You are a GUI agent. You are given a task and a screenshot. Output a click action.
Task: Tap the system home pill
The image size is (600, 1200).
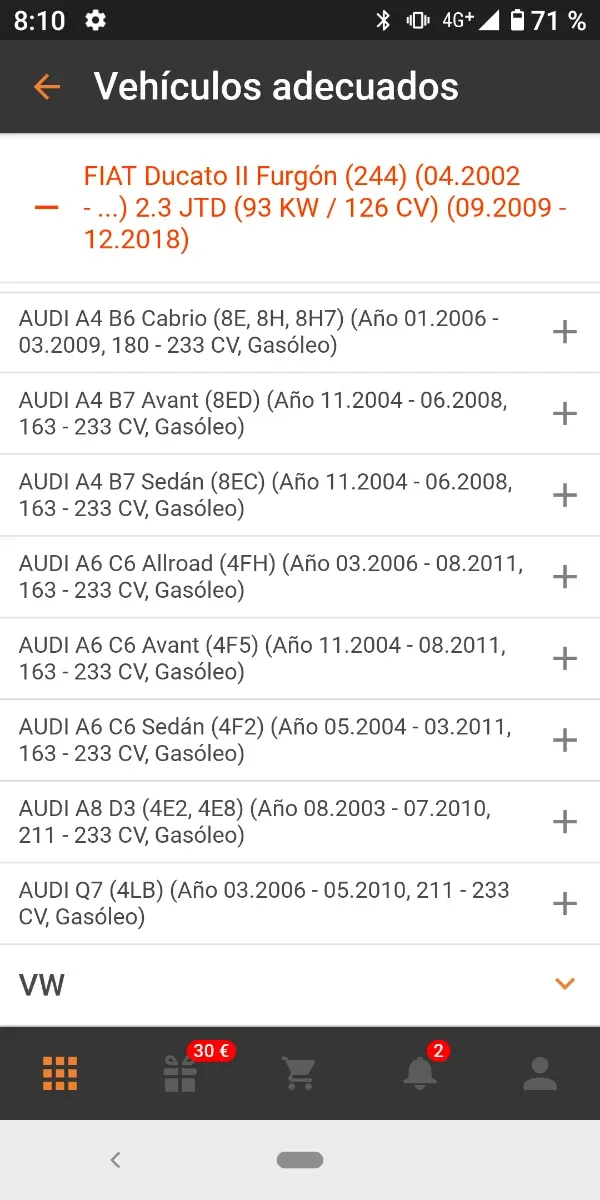click(x=300, y=1160)
